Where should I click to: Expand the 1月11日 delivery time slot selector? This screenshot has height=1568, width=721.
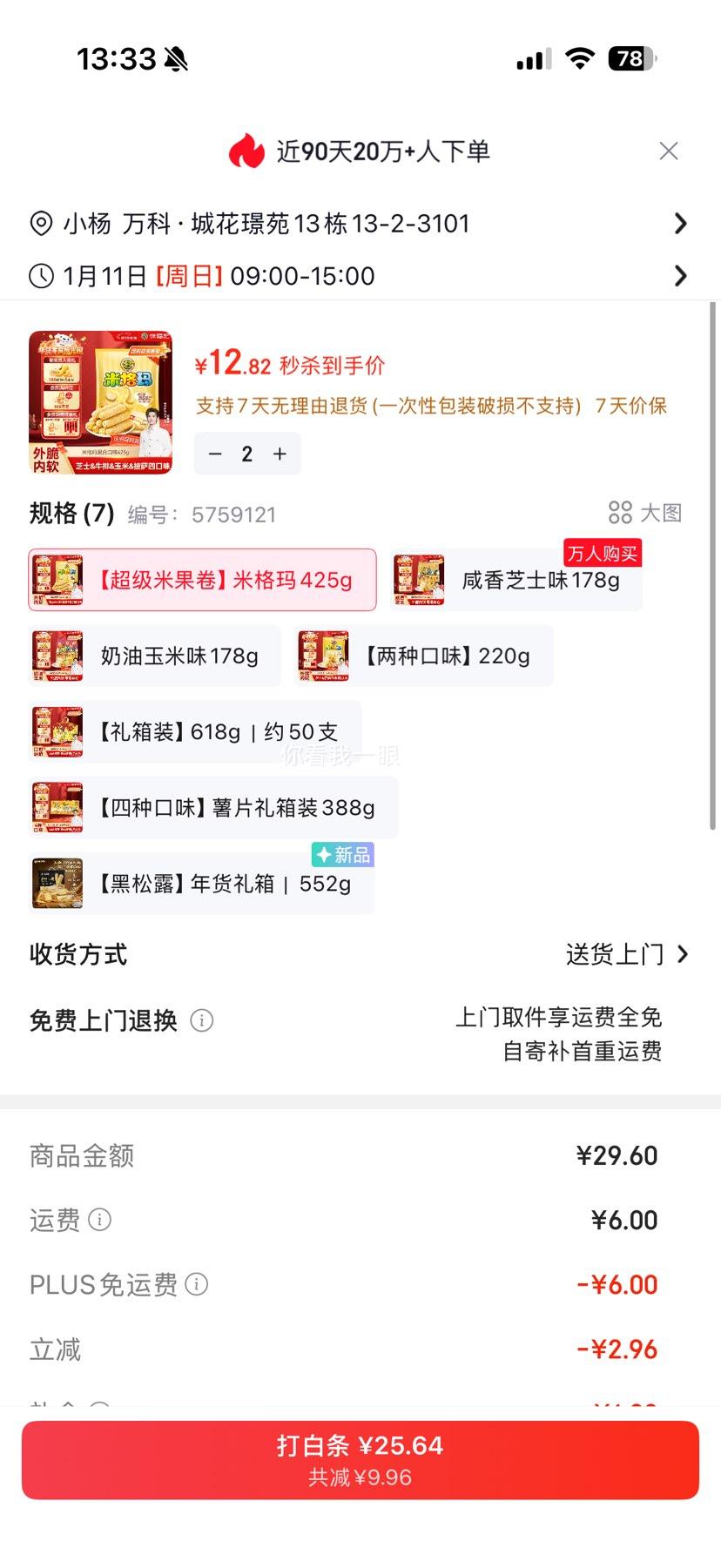point(360,276)
